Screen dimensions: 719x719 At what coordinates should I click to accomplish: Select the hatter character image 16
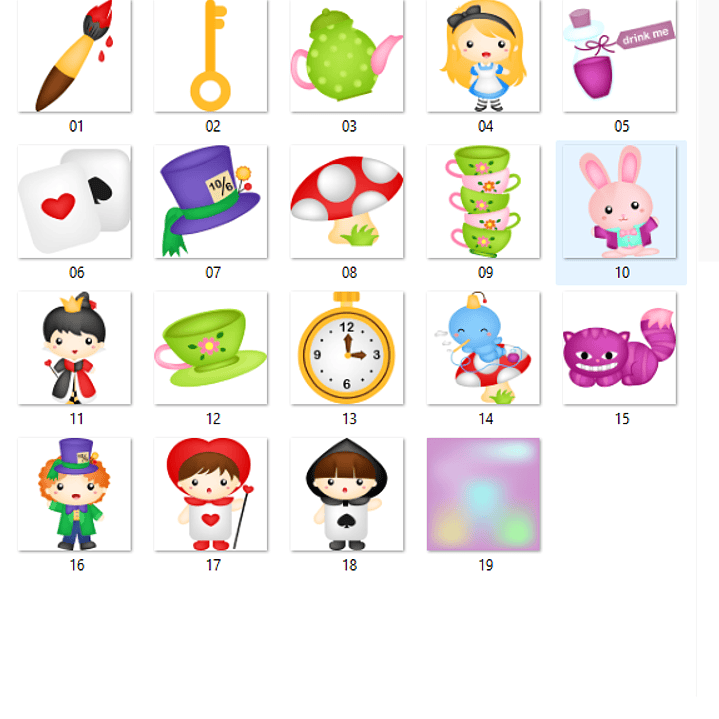[75, 494]
